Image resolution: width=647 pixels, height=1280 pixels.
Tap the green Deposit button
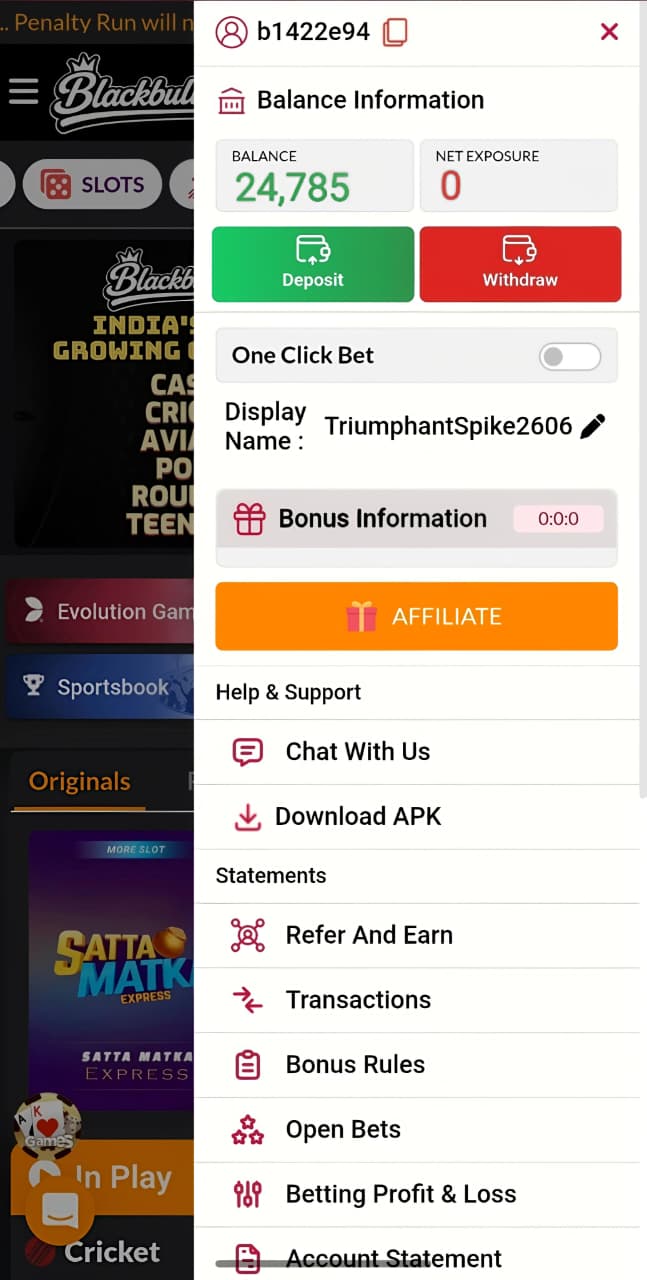[x=313, y=264]
